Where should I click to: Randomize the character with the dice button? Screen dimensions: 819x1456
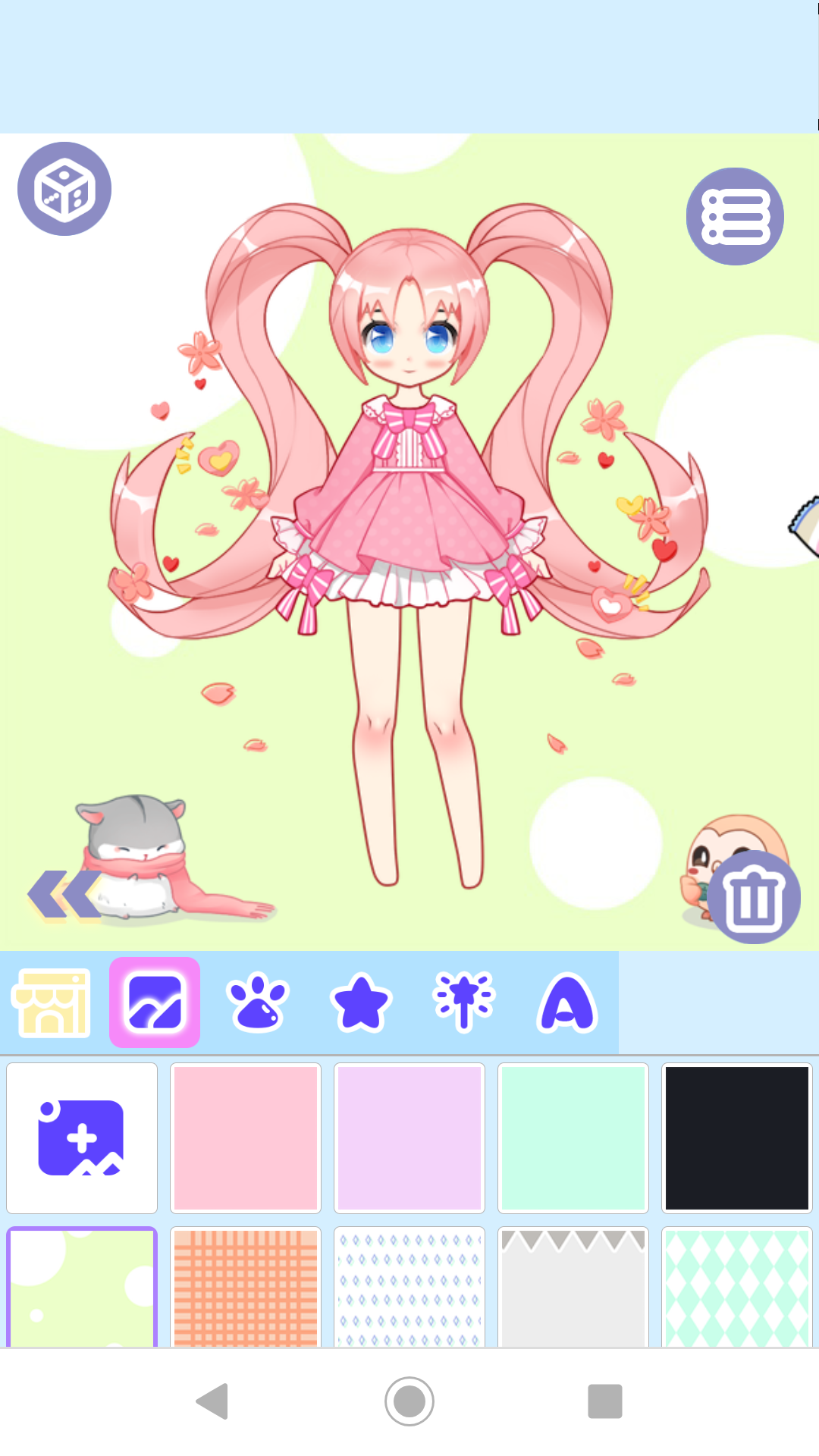click(x=64, y=189)
